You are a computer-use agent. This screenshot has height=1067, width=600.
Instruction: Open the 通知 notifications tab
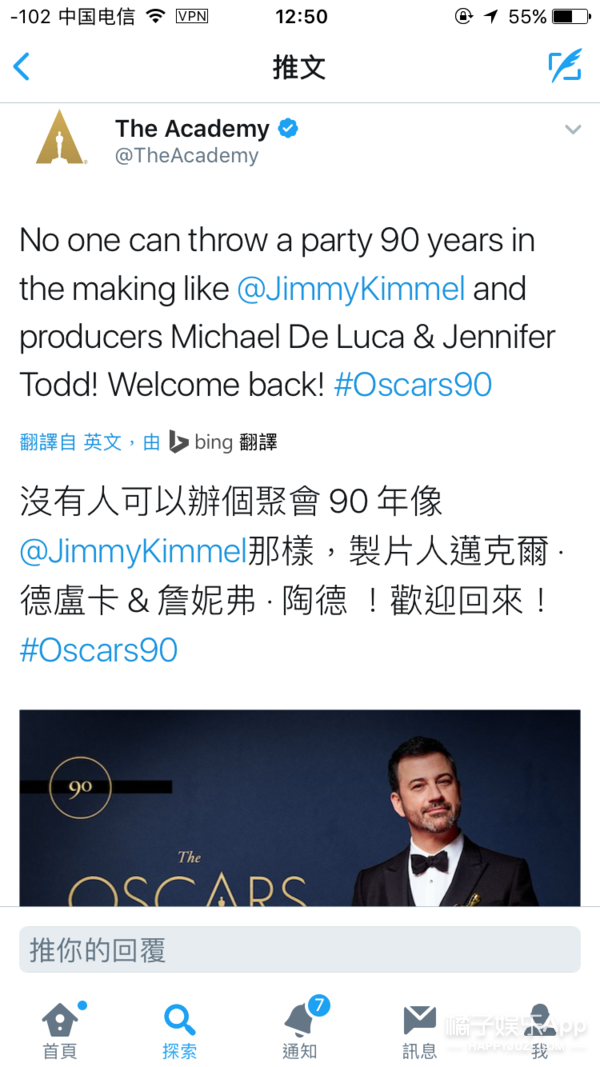tap(300, 1030)
